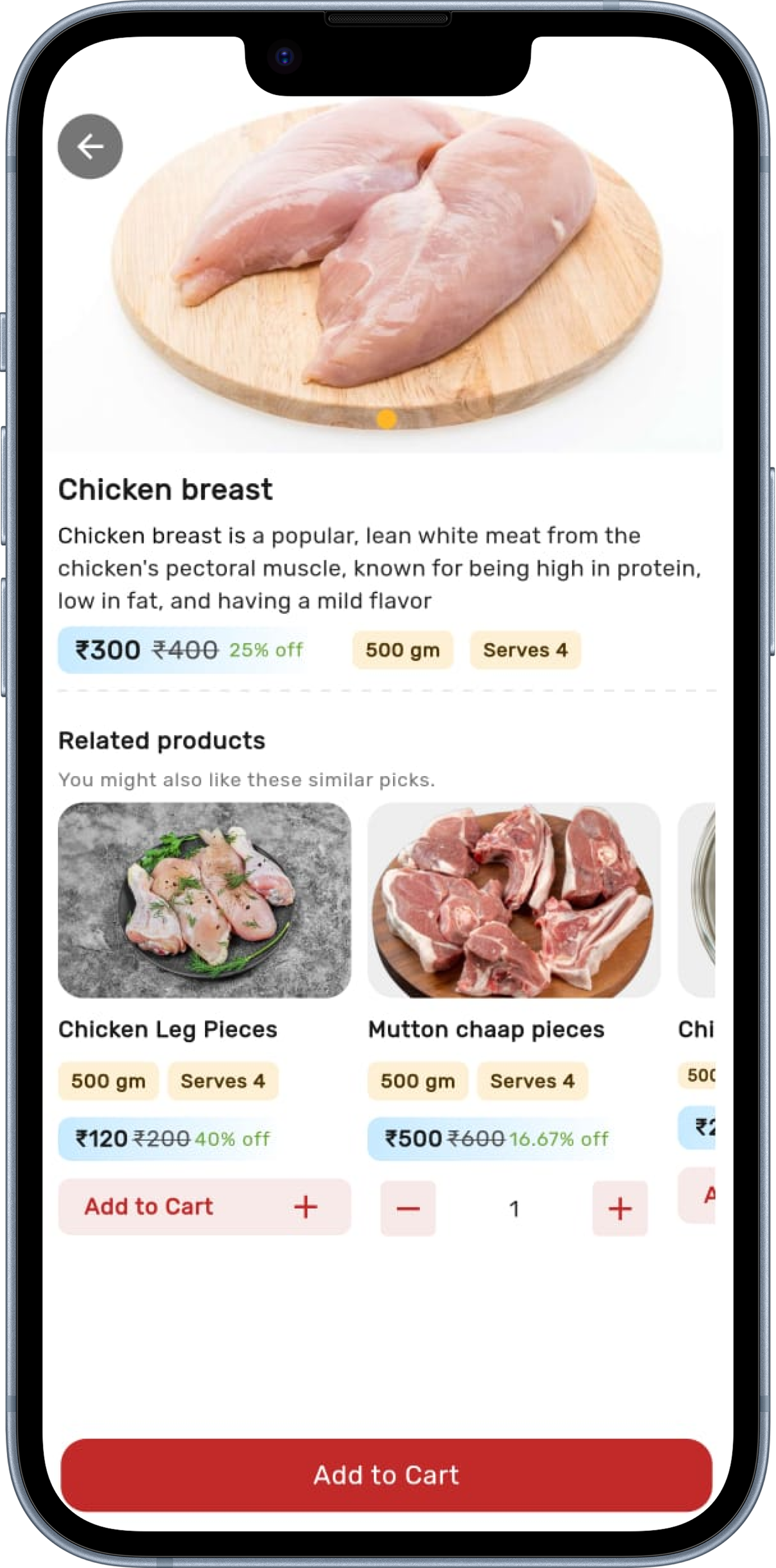Tap the orange carousel dot under product image
The width and height of the screenshot is (776, 1568).
click(387, 419)
